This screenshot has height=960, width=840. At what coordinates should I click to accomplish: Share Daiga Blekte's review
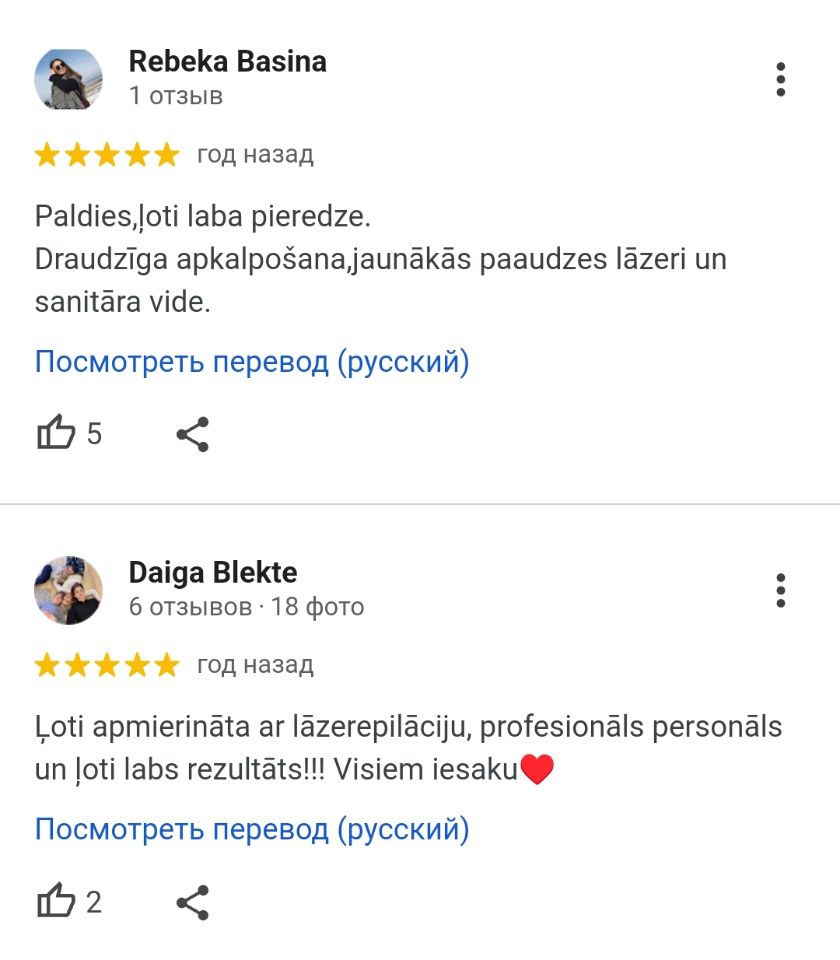[x=192, y=903]
